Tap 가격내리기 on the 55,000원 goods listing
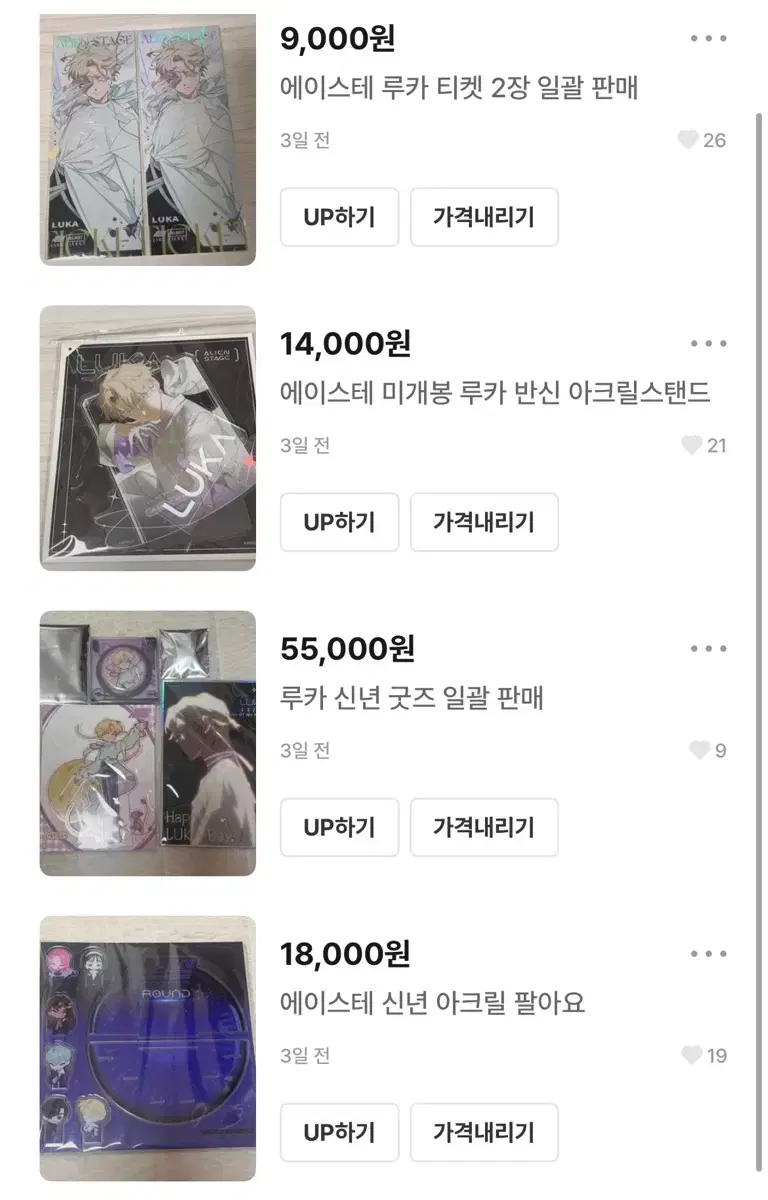The height and width of the screenshot is (1200, 768). [484, 827]
